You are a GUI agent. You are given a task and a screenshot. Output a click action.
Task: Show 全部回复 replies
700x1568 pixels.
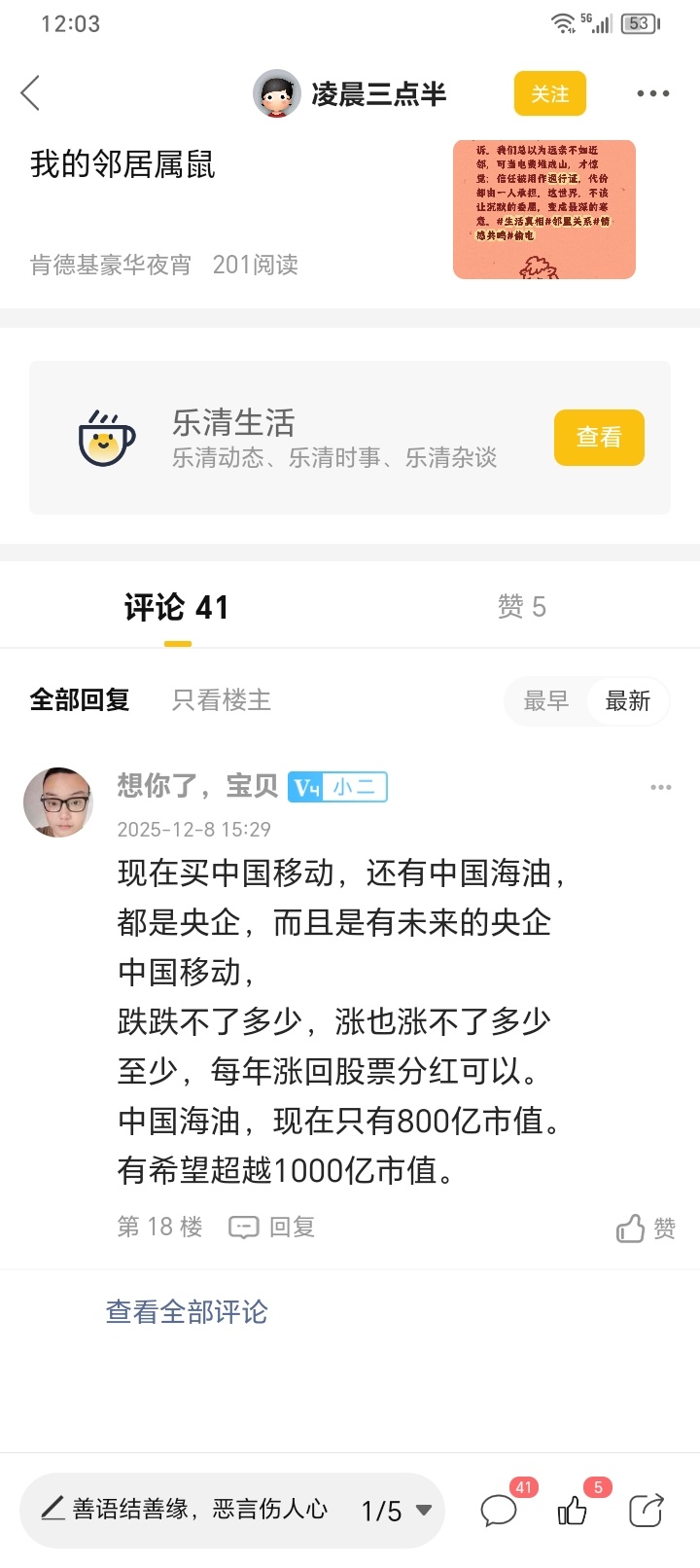tap(80, 699)
